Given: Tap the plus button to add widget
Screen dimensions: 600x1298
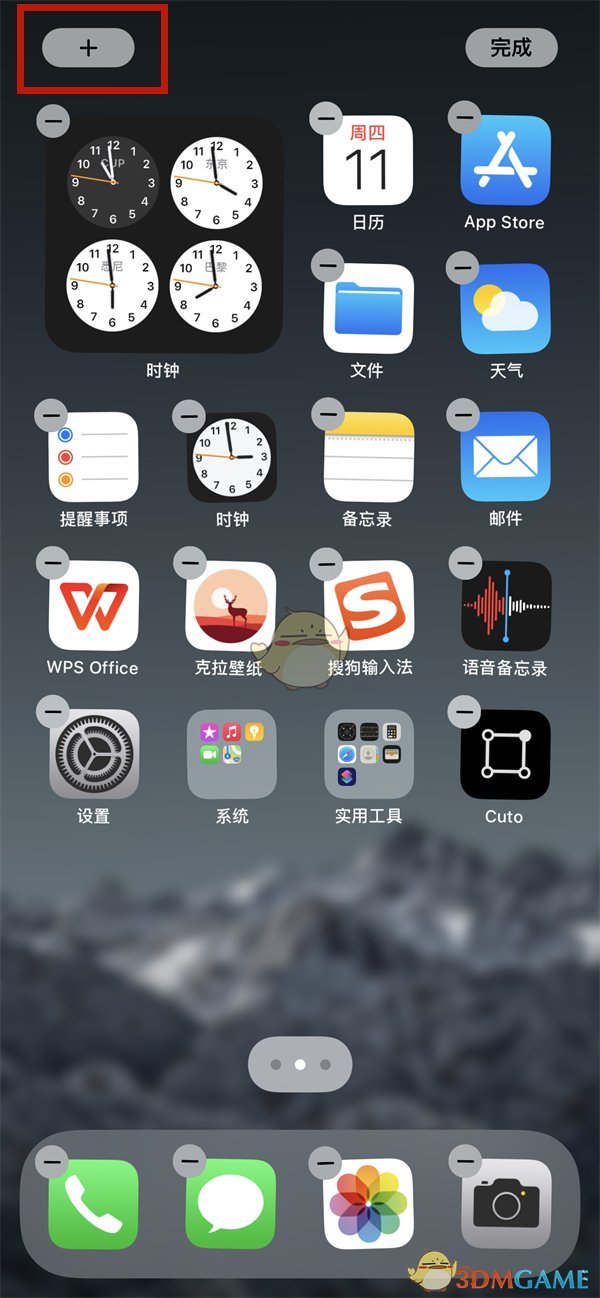Looking at the screenshot, I should pos(88,48).
